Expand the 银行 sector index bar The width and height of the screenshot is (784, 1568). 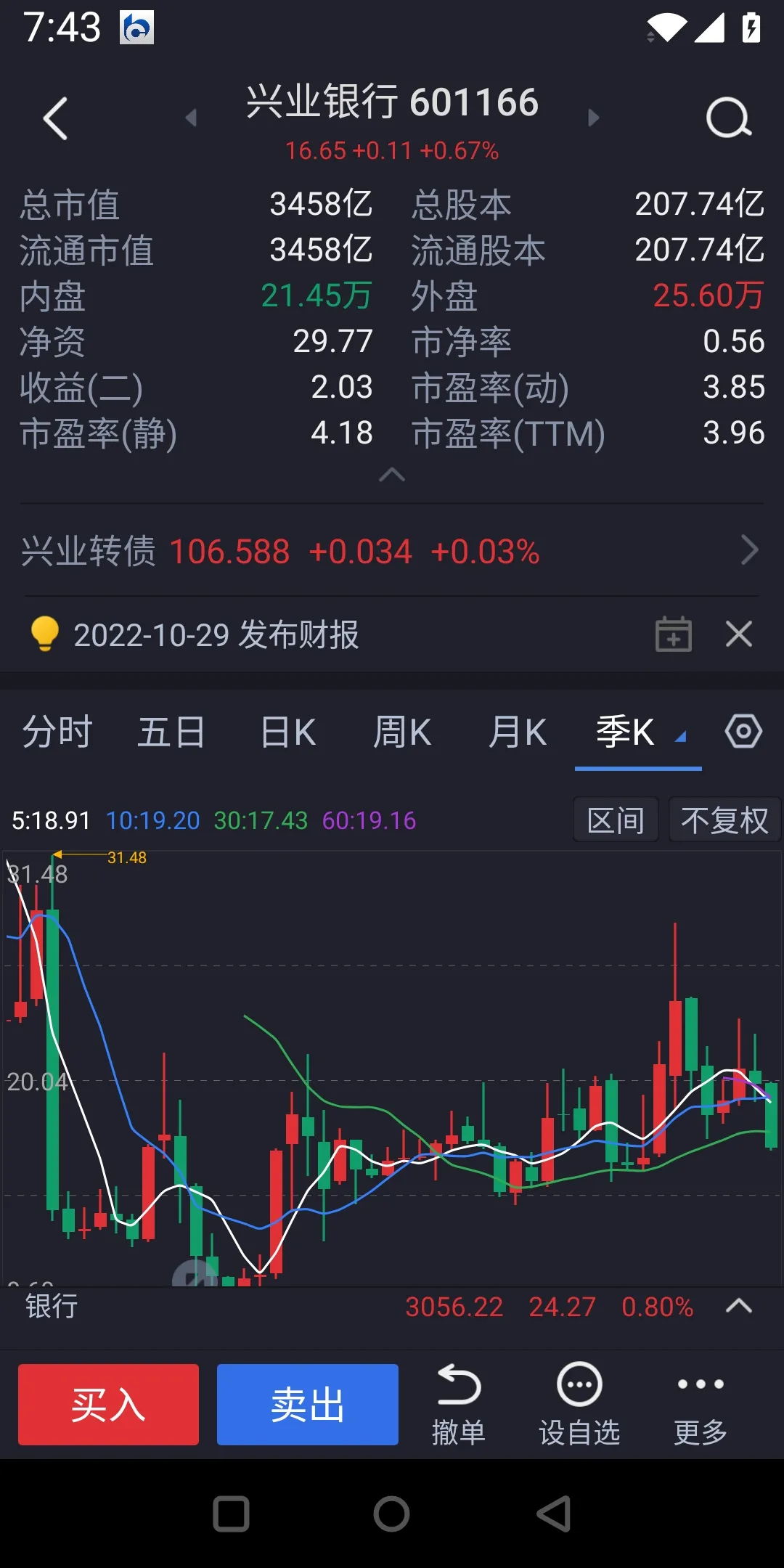pos(738,1307)
